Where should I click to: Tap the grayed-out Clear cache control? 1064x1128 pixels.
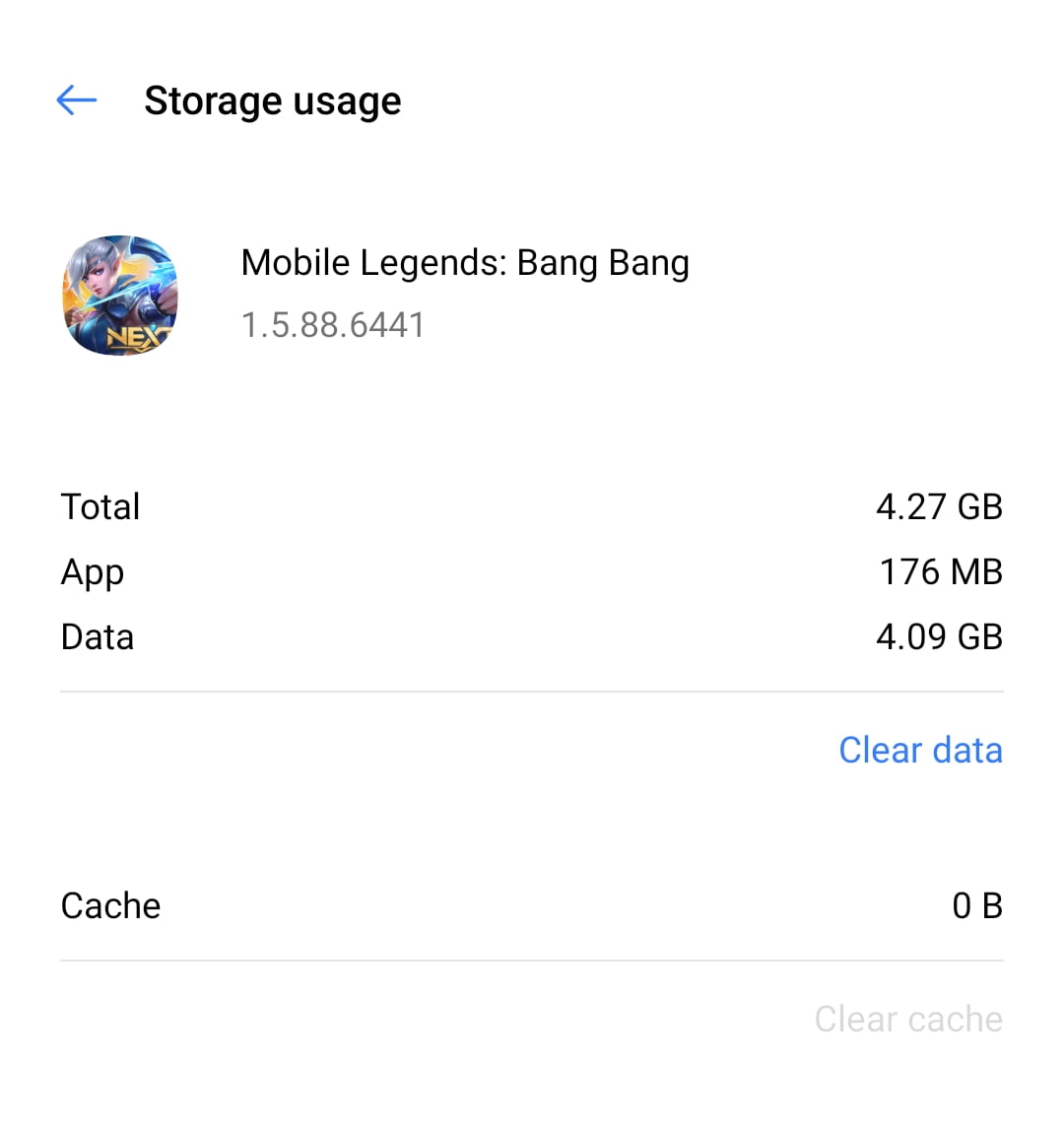908,1020
